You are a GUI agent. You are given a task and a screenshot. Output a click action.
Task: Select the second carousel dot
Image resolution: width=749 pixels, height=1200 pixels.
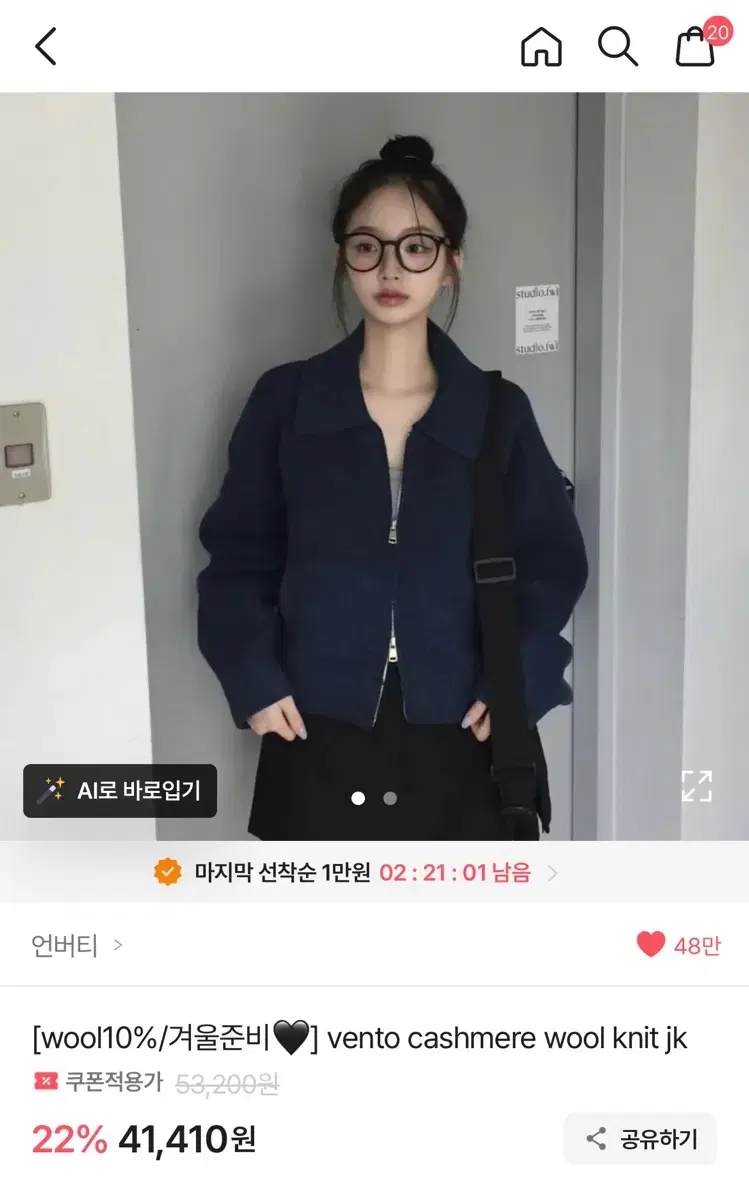coord(390,800)
